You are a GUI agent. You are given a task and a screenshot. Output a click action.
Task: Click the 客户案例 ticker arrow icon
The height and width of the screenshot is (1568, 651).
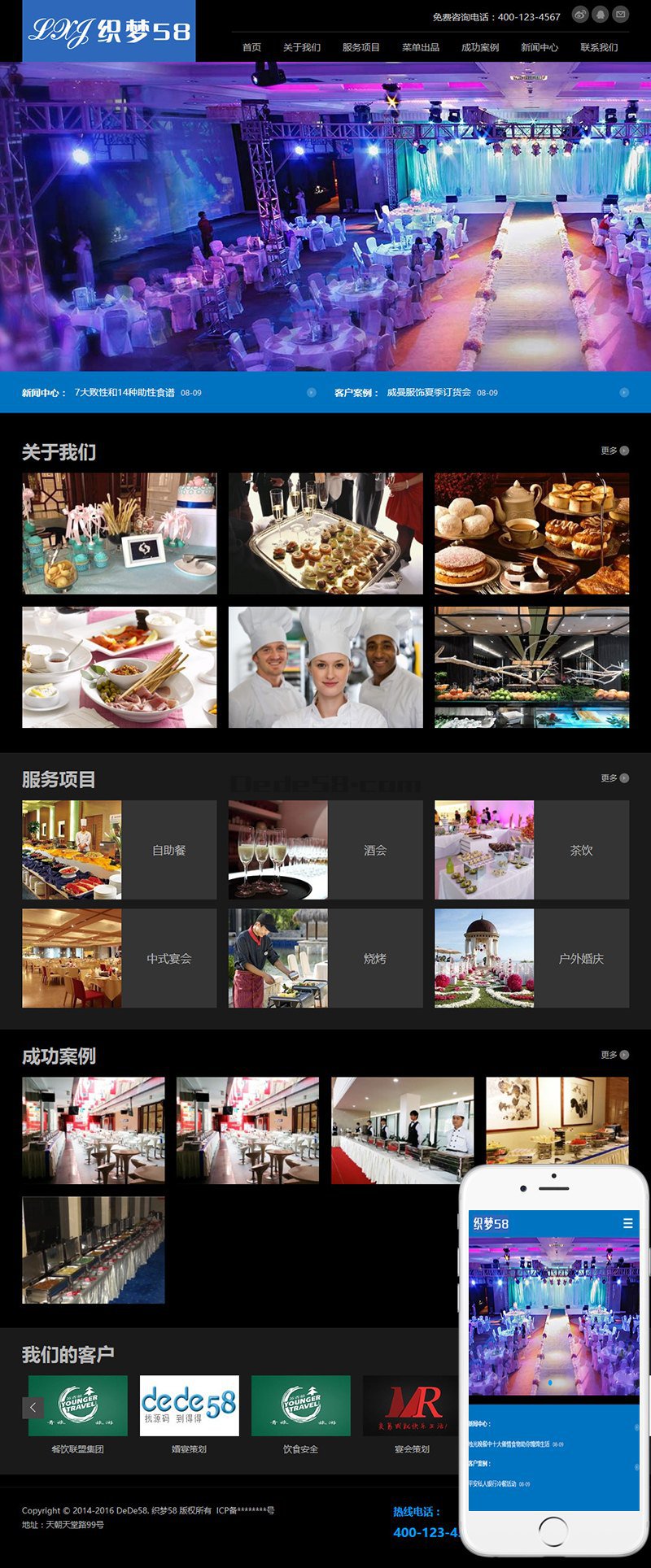[625, 393]
